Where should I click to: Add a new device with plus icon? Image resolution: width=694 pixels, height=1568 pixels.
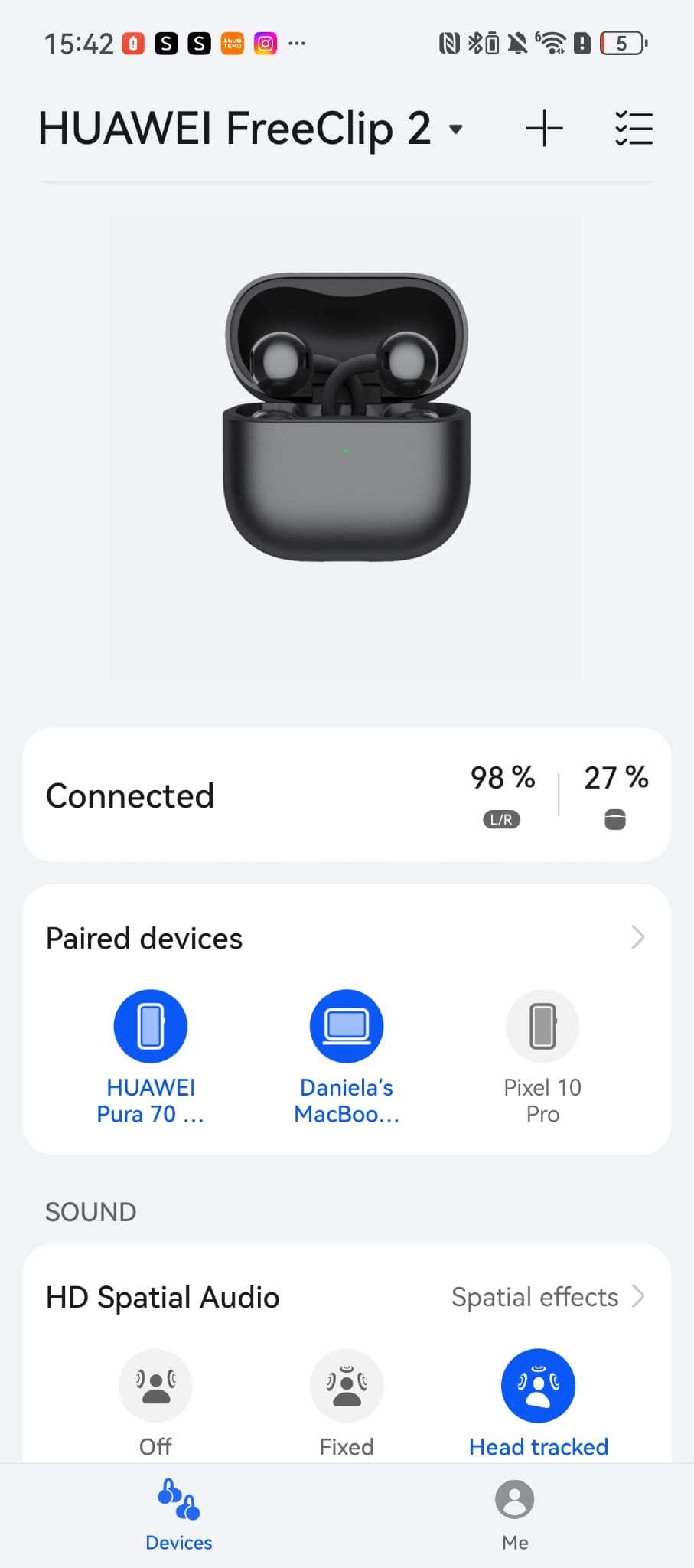tap(544, 128)
